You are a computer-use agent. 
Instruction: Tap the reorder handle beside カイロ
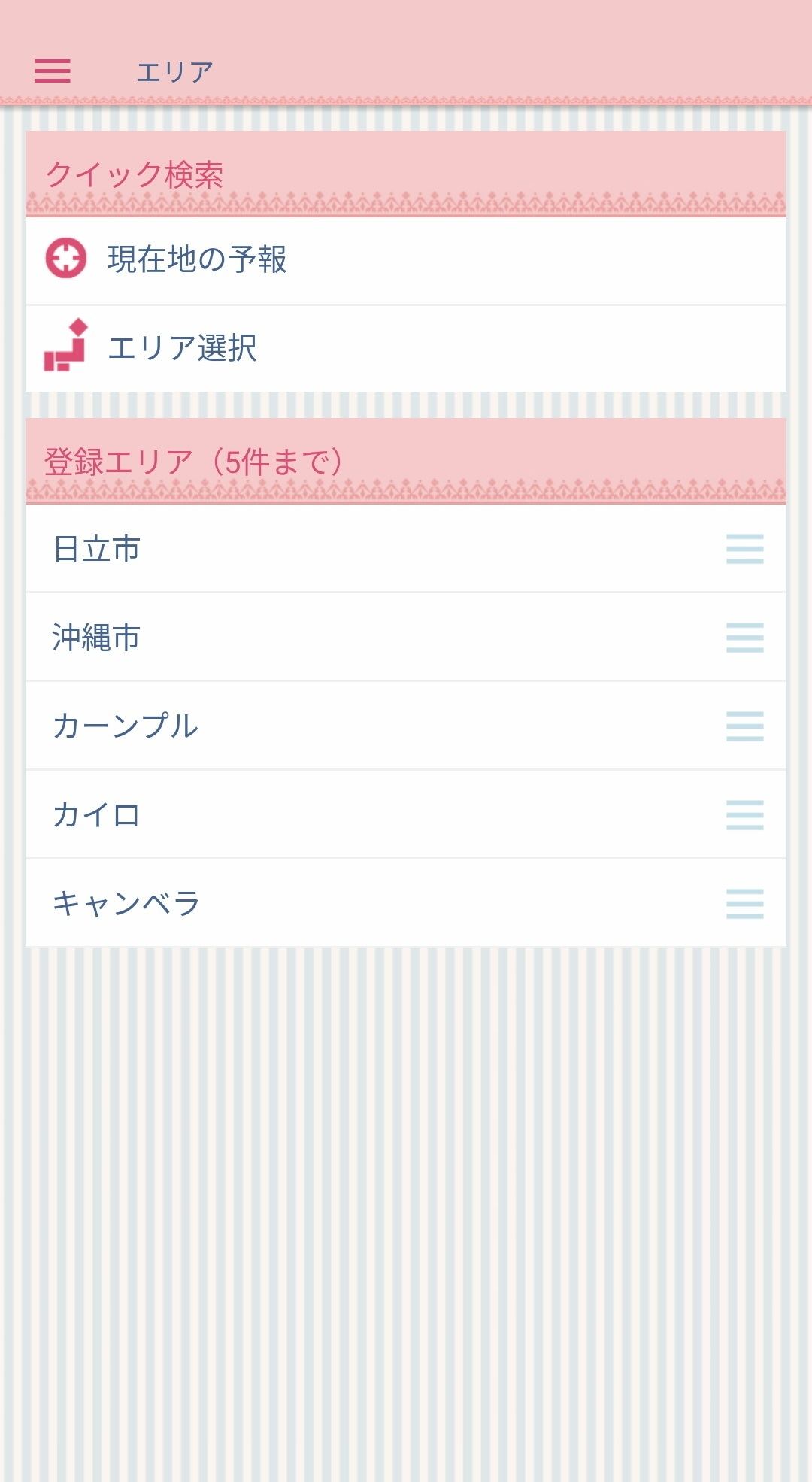[744, 815]
